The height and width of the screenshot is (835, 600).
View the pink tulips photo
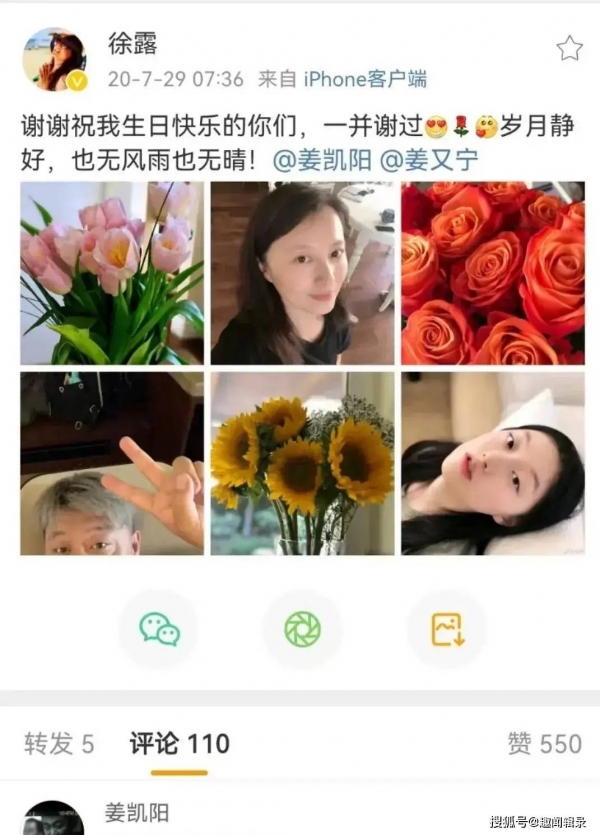pos(112,272)
